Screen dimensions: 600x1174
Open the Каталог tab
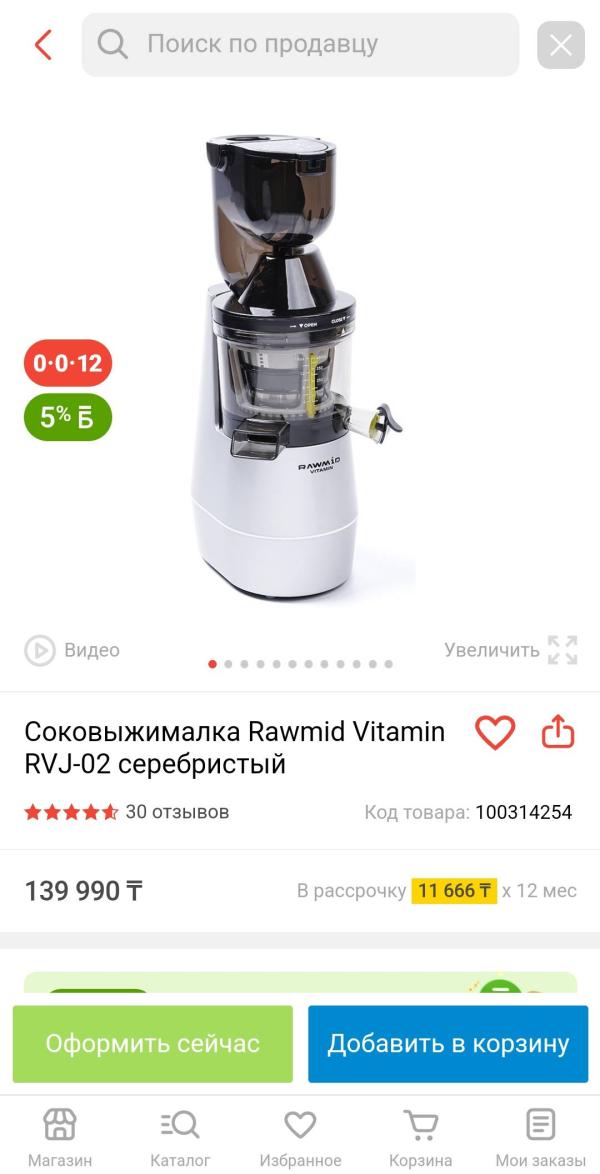pos(180,1137)
